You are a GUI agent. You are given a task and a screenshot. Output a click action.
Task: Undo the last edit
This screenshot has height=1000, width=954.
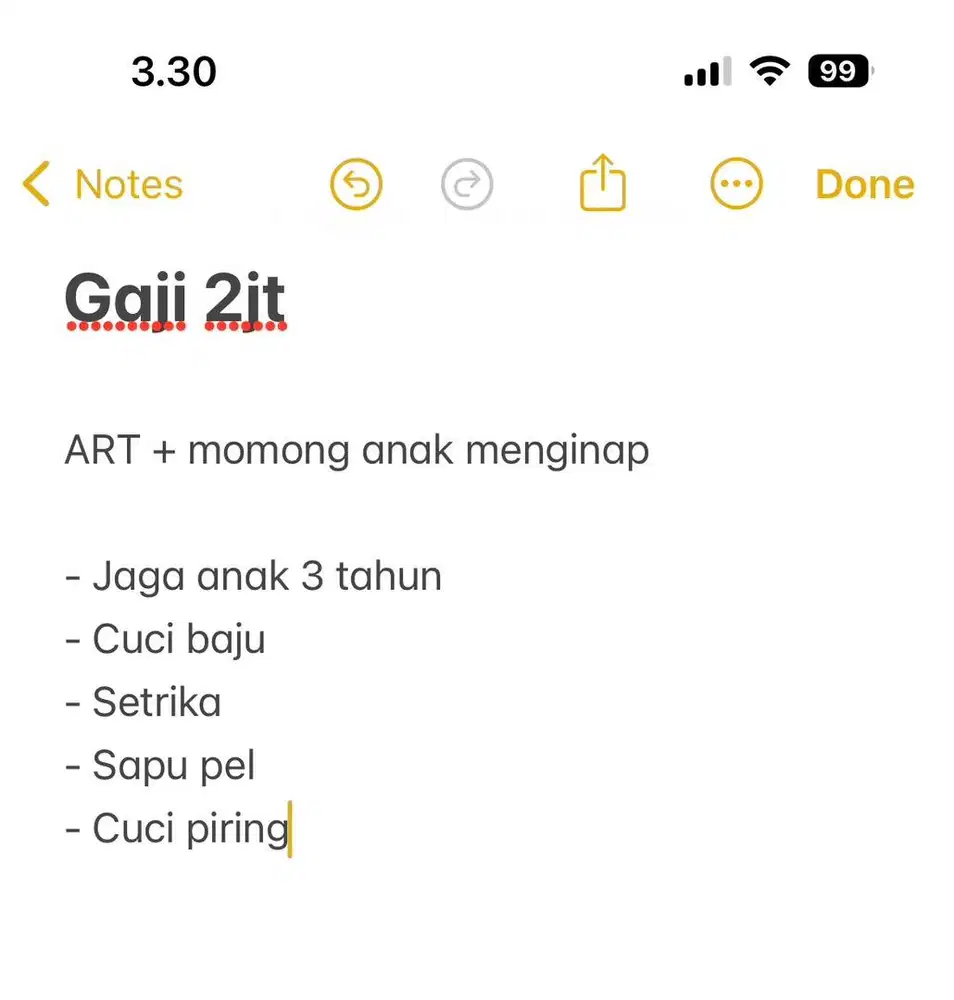pos(356,185)
